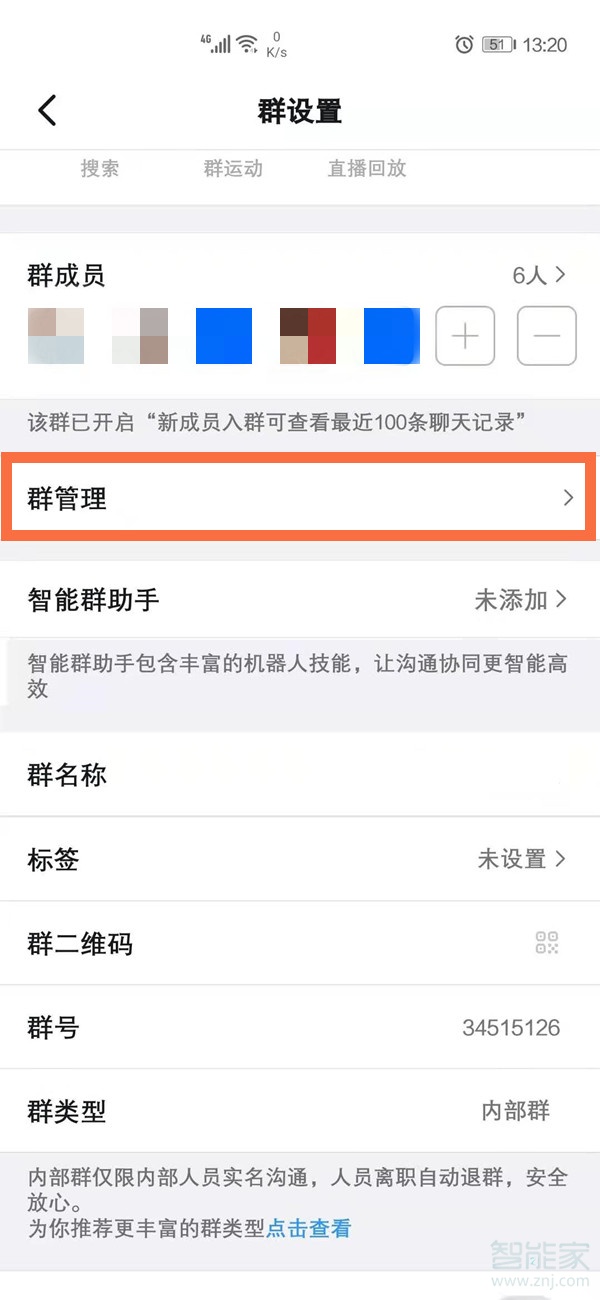This screenshot has height=1300, width=600.
Task: Go back from 群设置 page
Action: [47, 110]
